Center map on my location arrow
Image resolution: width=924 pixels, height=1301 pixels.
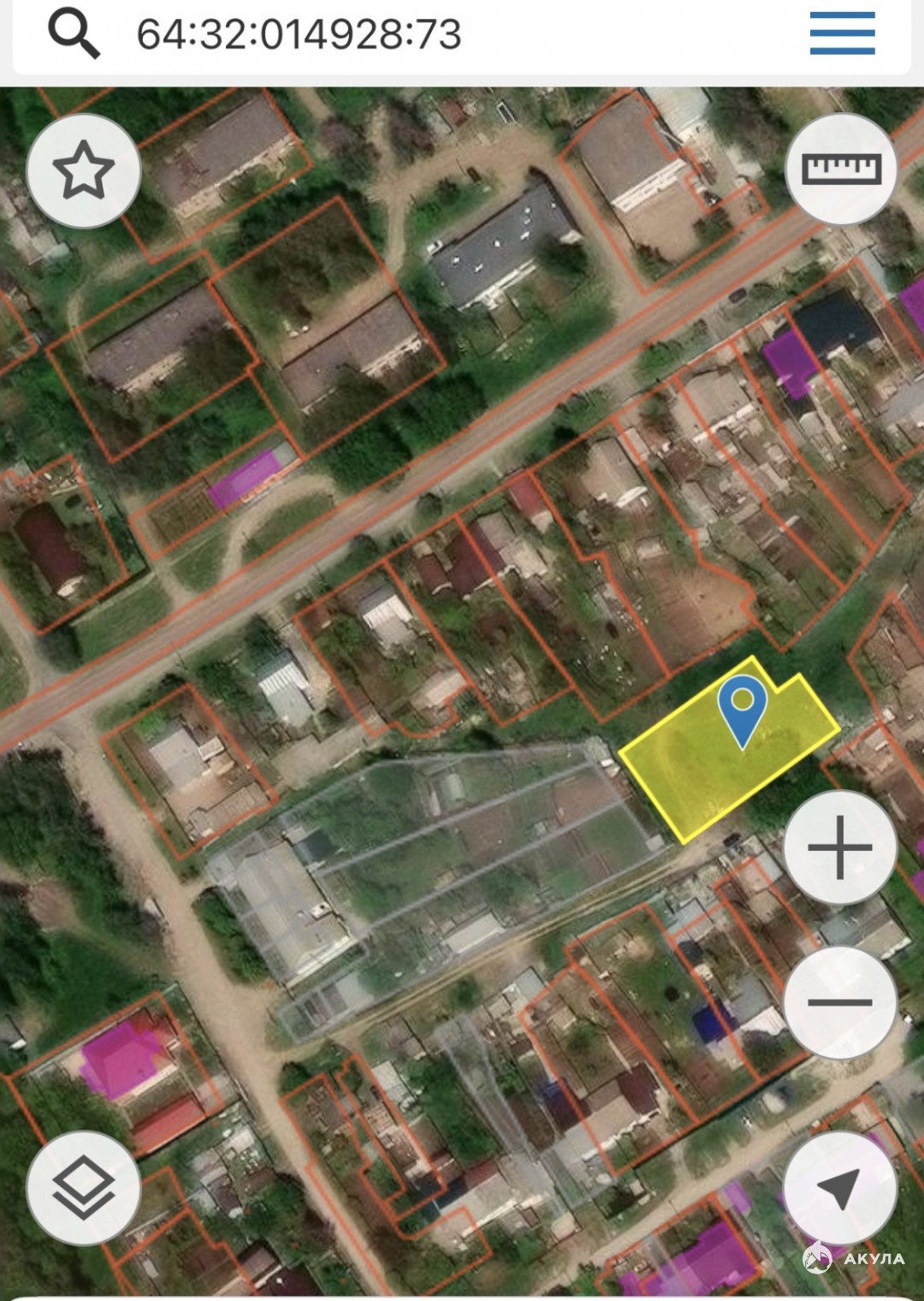tap(840, 1188)
